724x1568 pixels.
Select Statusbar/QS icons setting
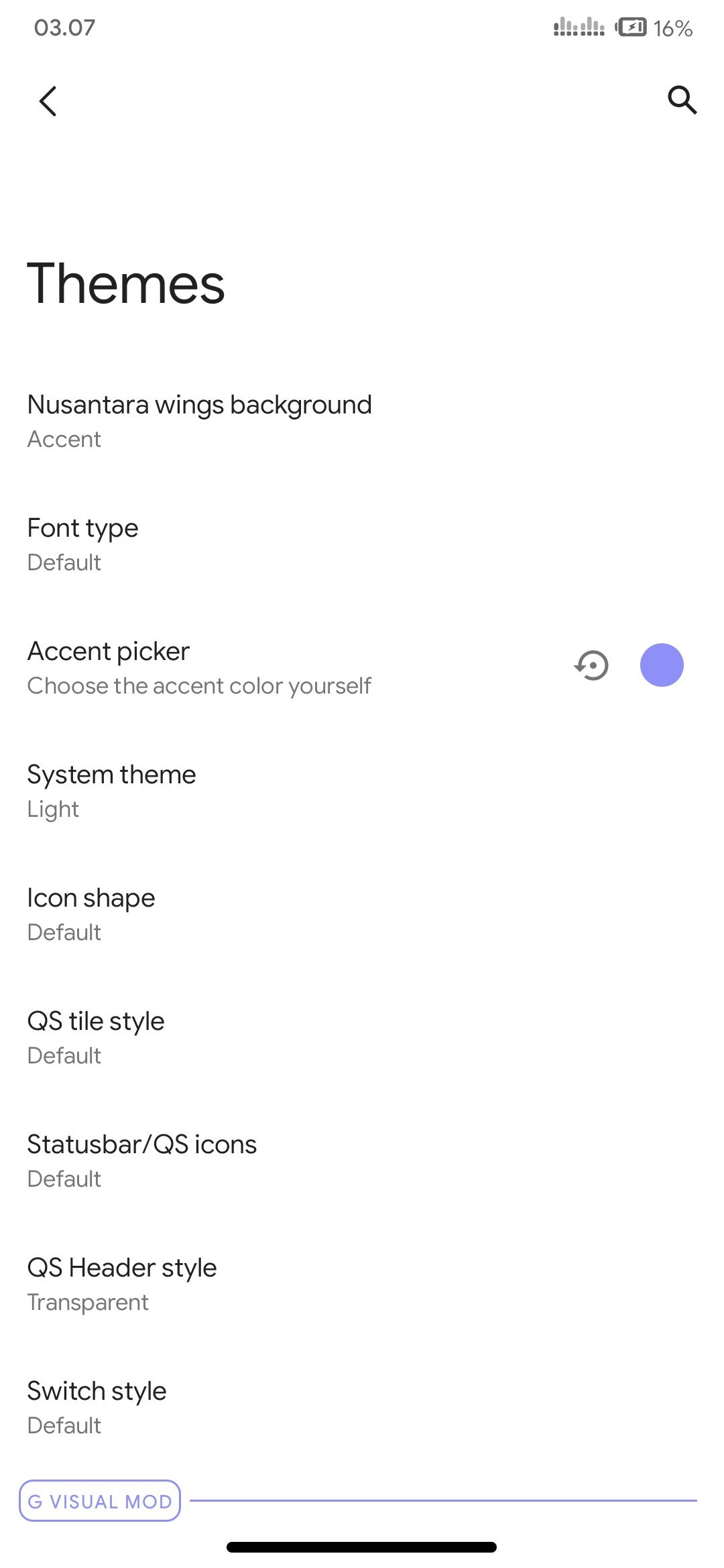click(x=142, y=1161)
